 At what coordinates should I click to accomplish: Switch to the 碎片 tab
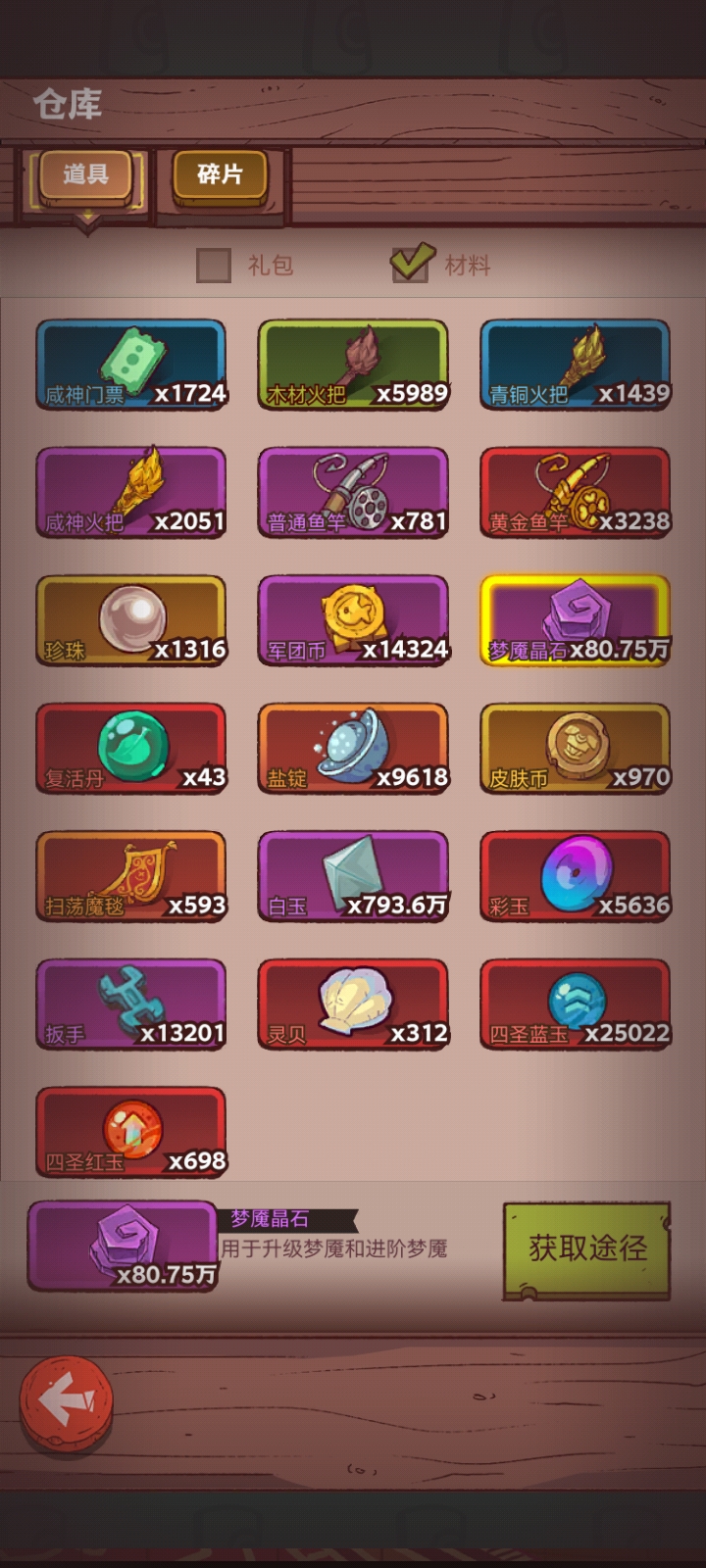click(220, 176)
